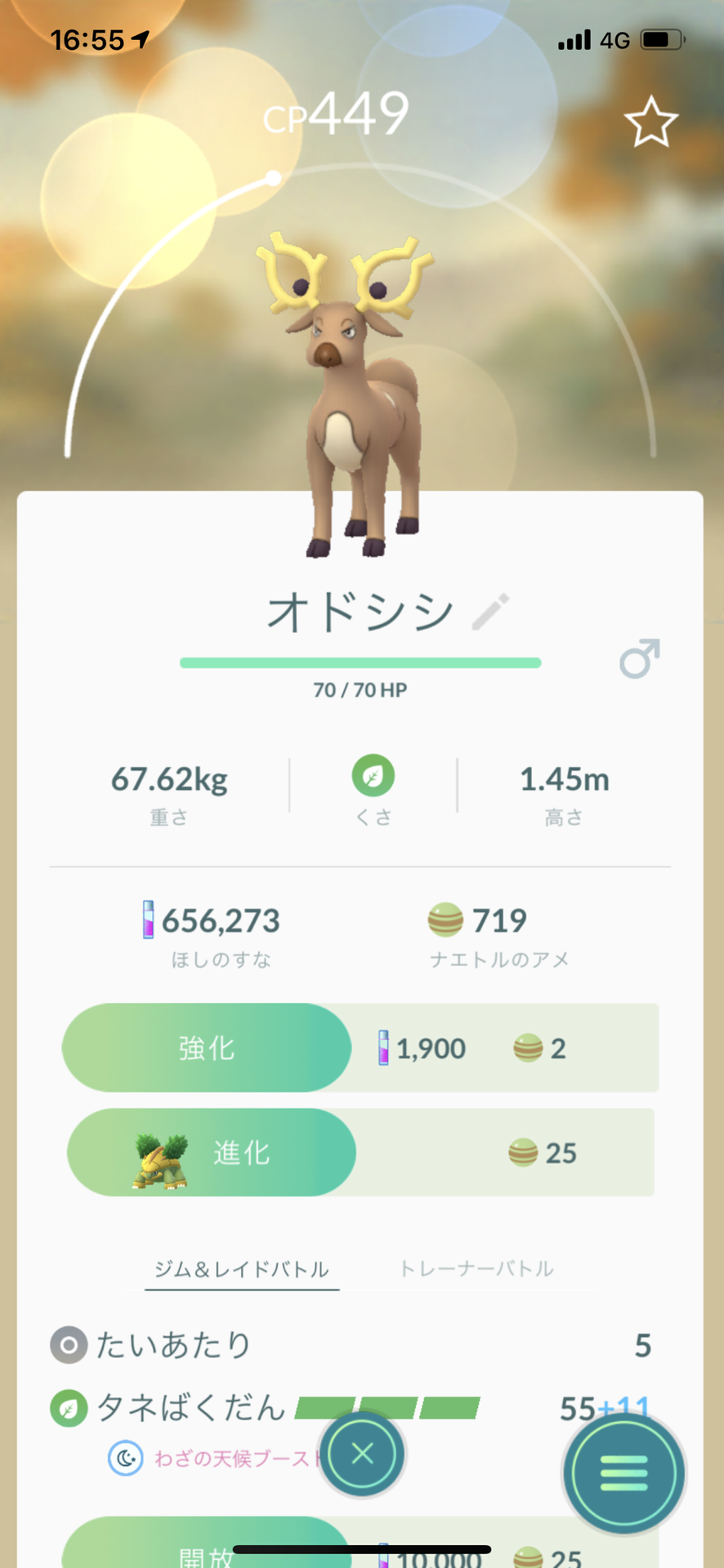Close the Pokémon detail screen with the X button
This screenshot has height=1568, width=724.
pyautogui.click(x=362, y=1454)
